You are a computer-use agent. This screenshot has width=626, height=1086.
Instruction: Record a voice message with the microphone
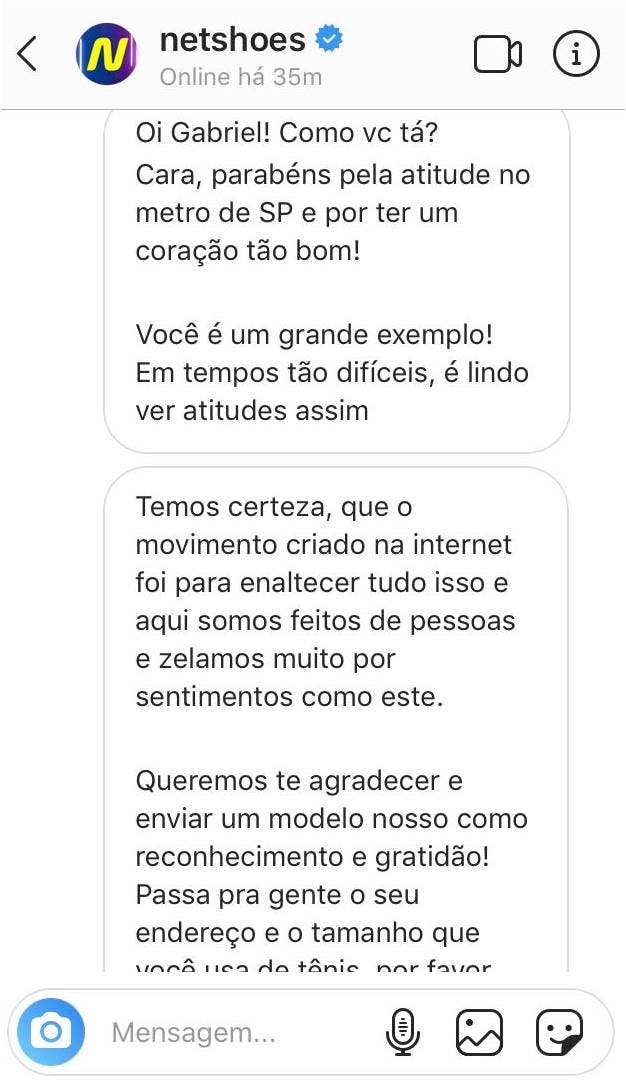tap(402, 1032)
